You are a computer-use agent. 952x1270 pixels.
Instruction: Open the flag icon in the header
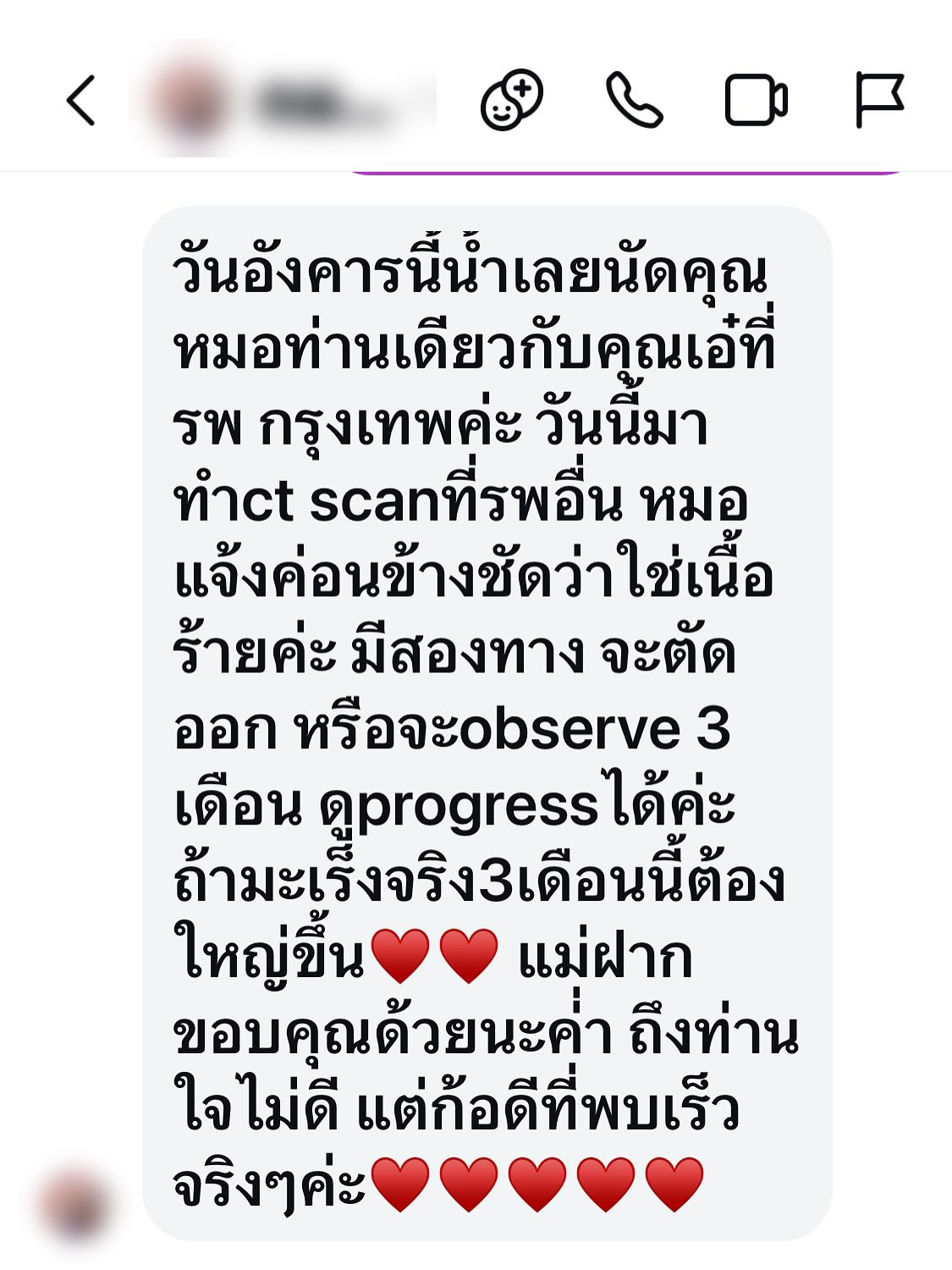click(879, 100)
